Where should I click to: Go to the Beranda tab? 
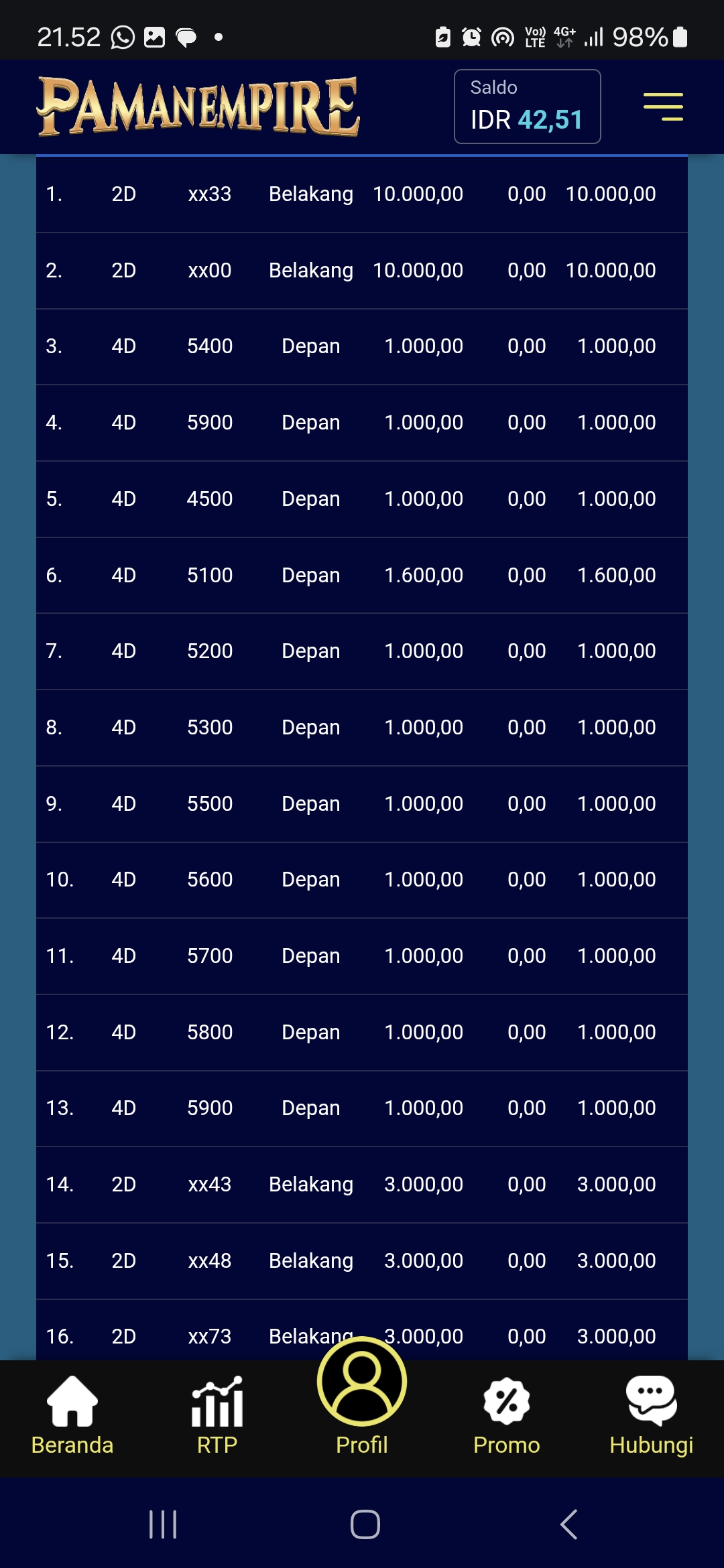(72, 1416)
